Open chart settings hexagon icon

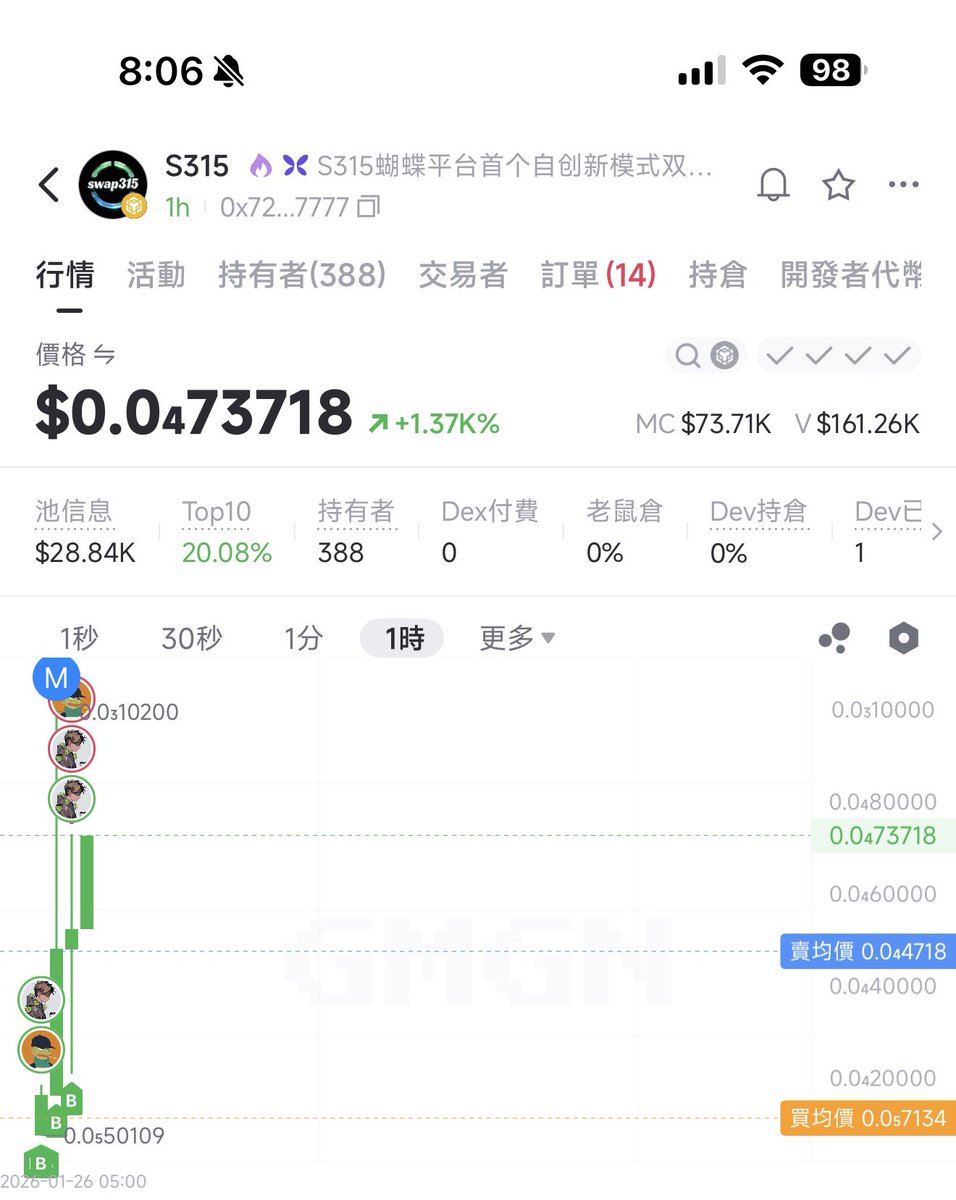pos(903,638)
